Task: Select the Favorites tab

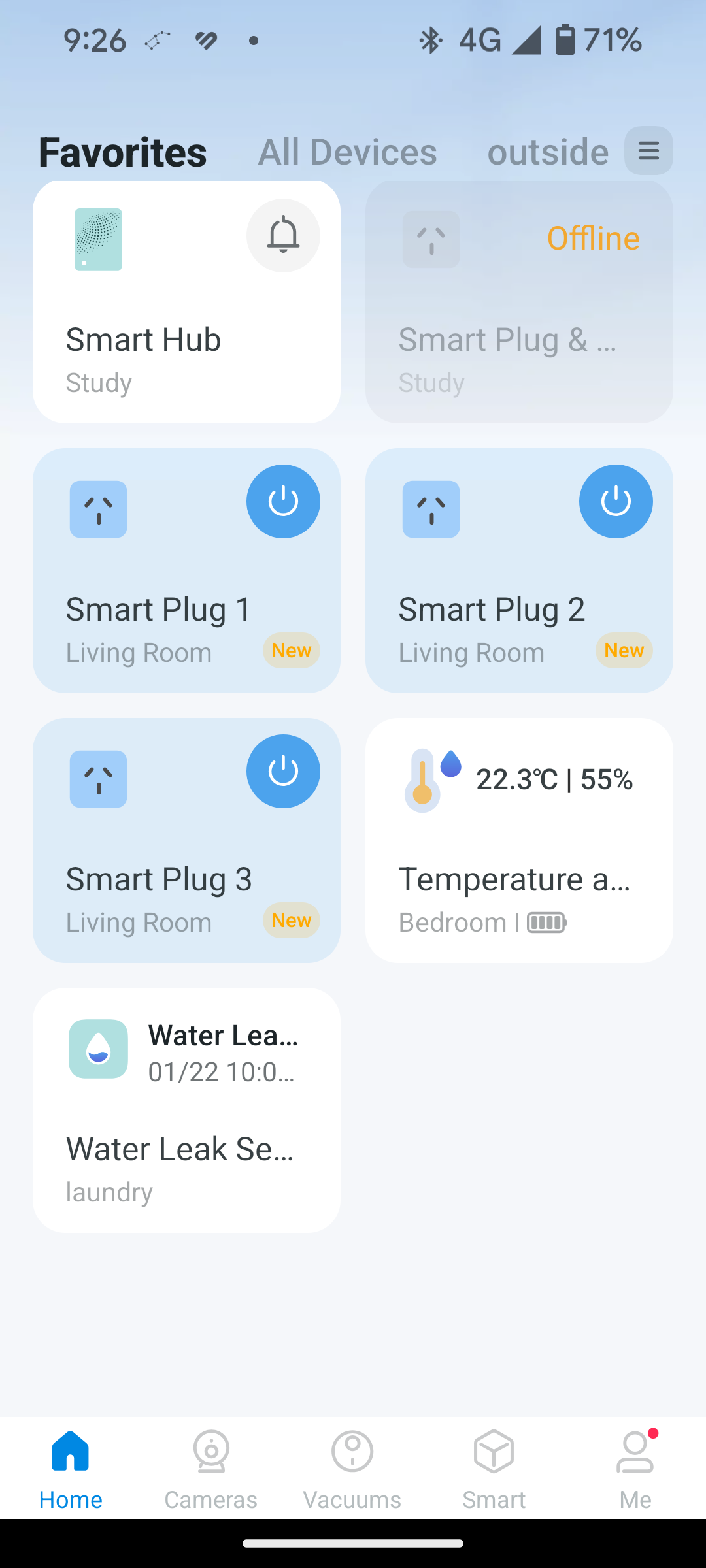Action: coord(123,152)
